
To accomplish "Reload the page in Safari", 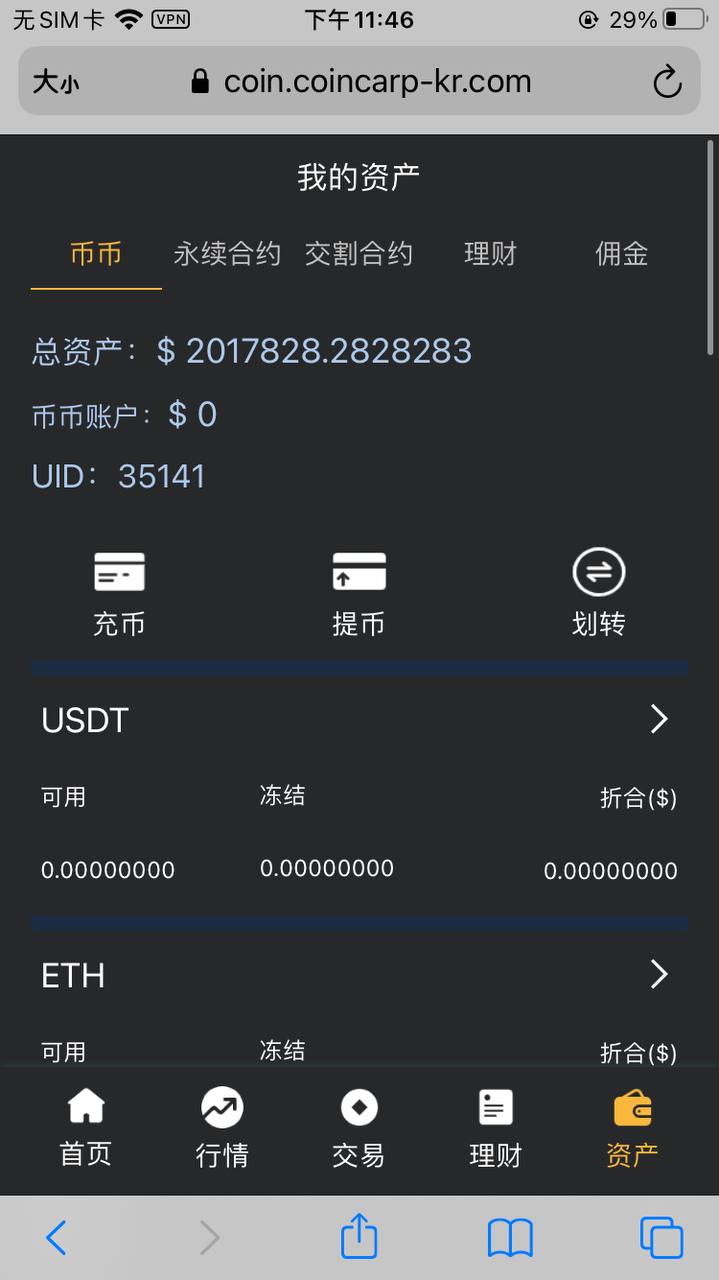I will pyautogui.click(x=667, y=82).
